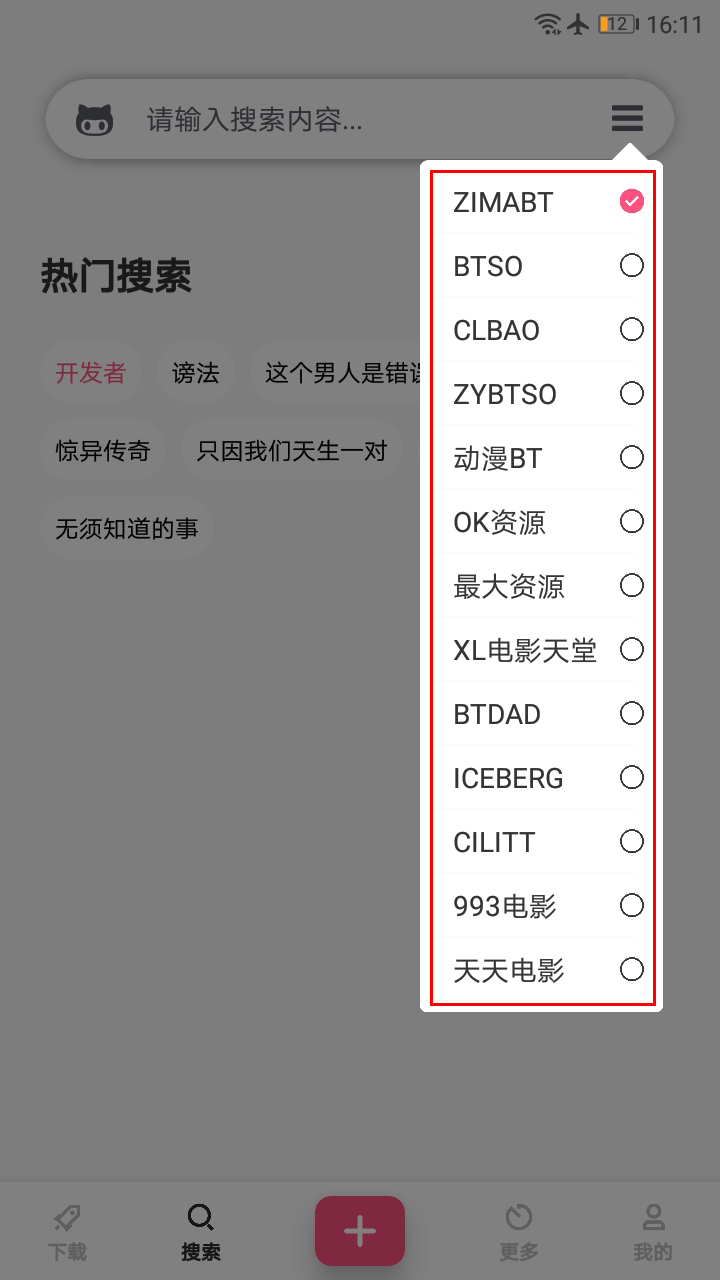Search the hot keyword 惊异传奇
The image size is (720, 1280).
coord(102,452)
